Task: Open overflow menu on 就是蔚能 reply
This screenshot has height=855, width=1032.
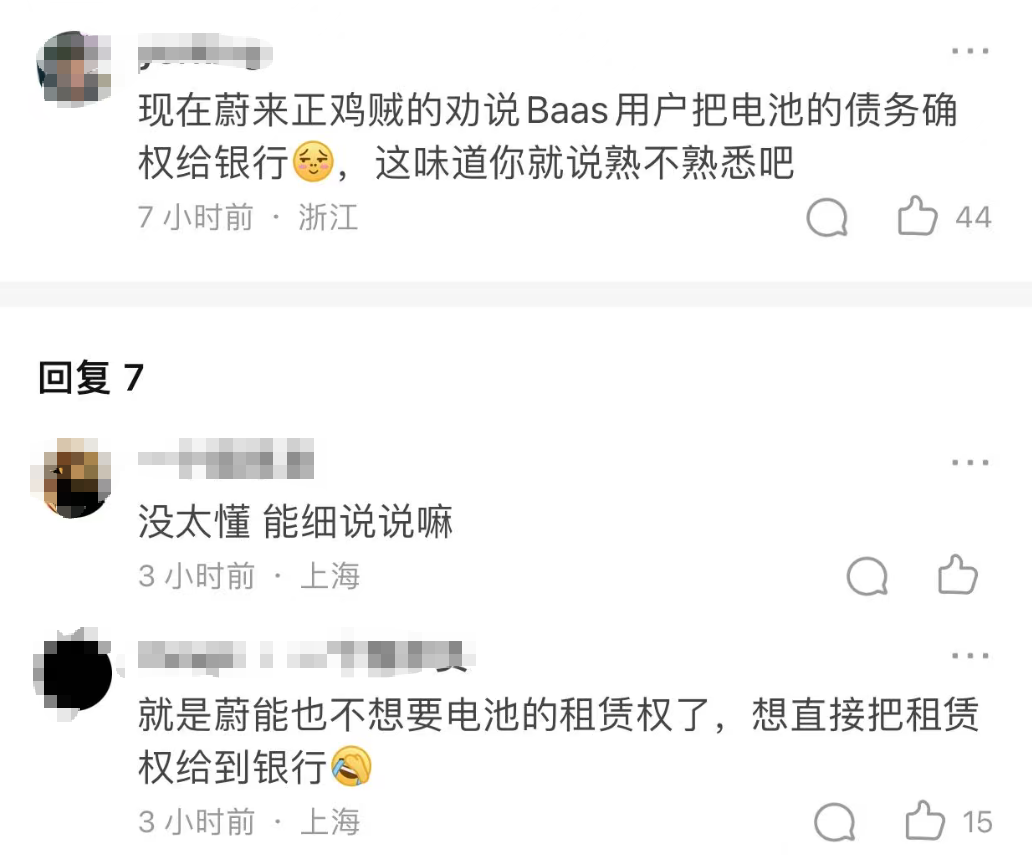Action: tap(969, 656)
